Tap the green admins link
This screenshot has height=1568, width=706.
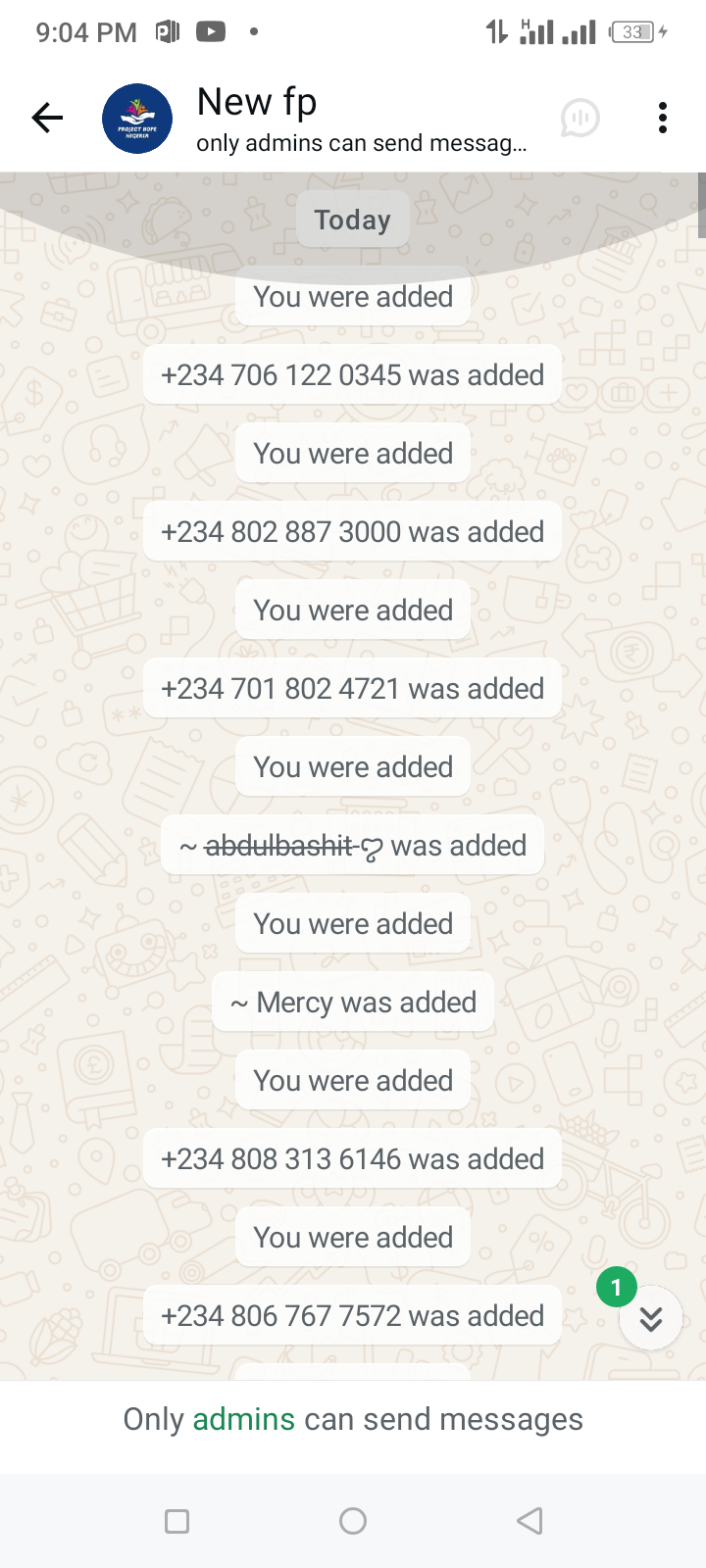point(243,1419)
